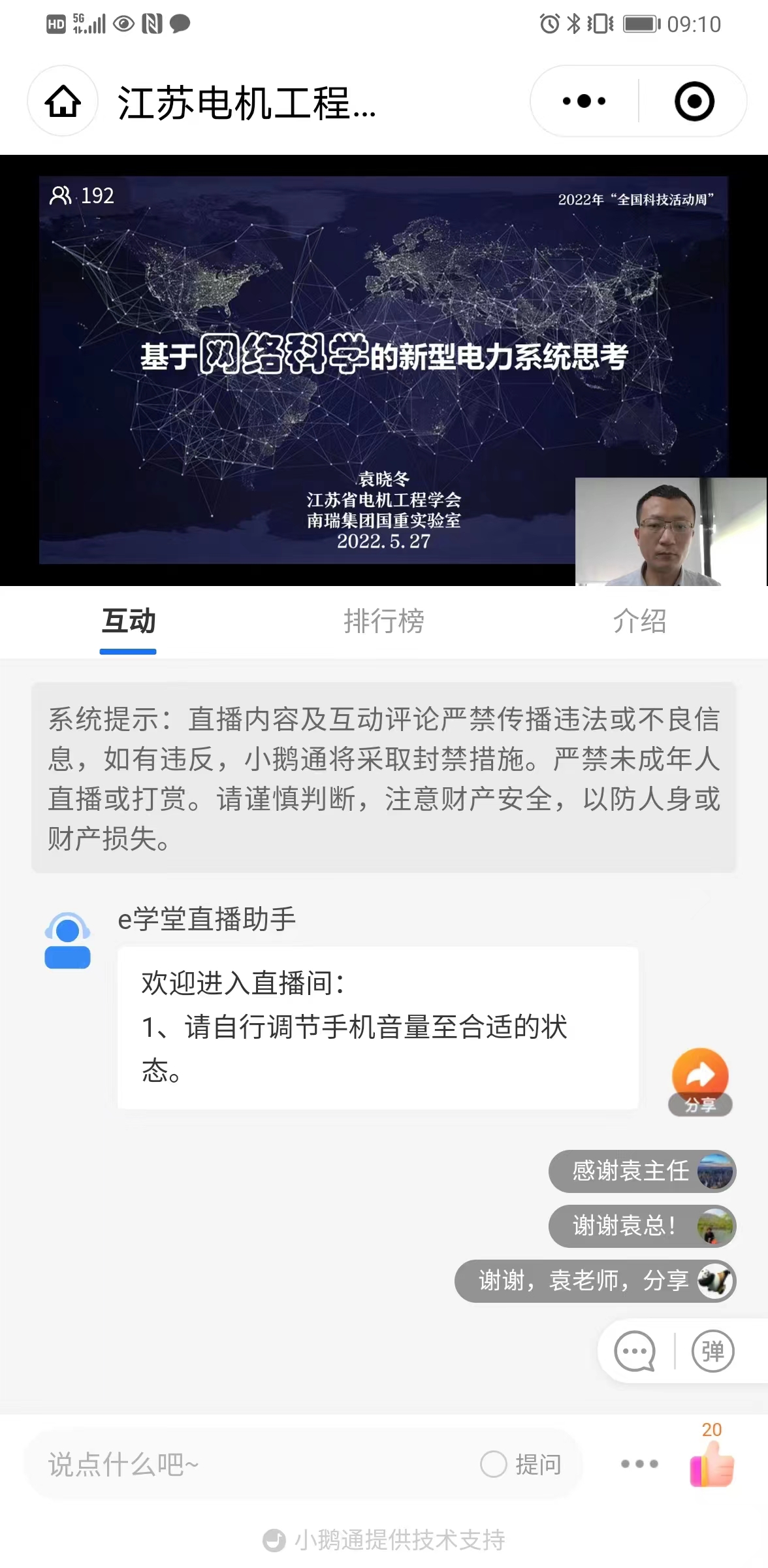Go to the mini program home
Image resolution: width=768 pixels, height=1568 pixels.
tap(63, 101)
